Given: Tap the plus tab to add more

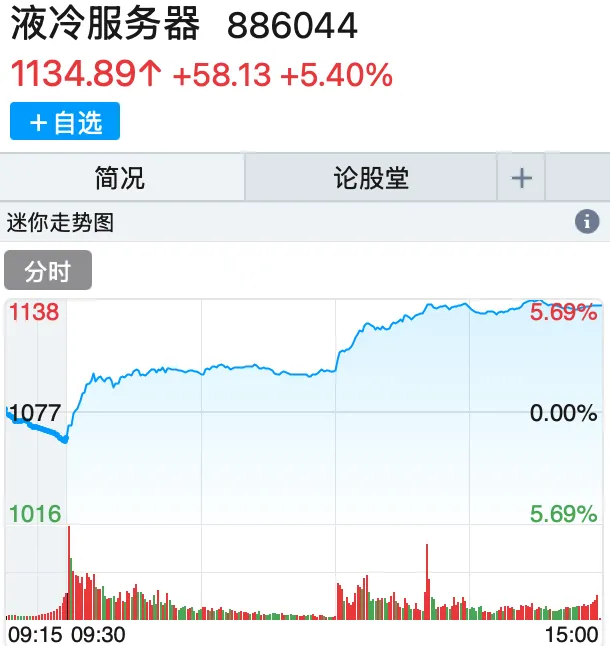Looking at the screenshot, I should click(x=522, y=179).
